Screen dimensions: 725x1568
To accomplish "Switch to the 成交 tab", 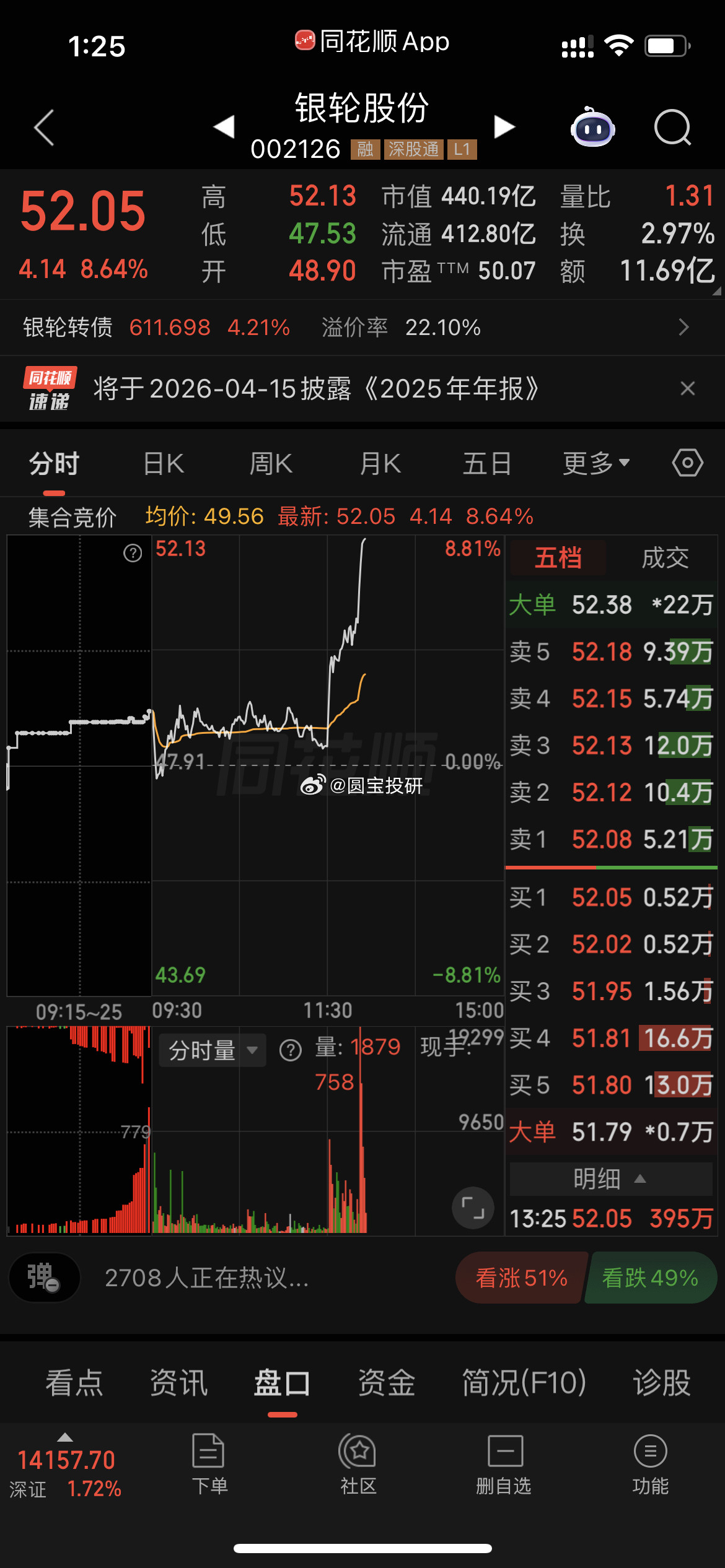I will tap(664, 557).
